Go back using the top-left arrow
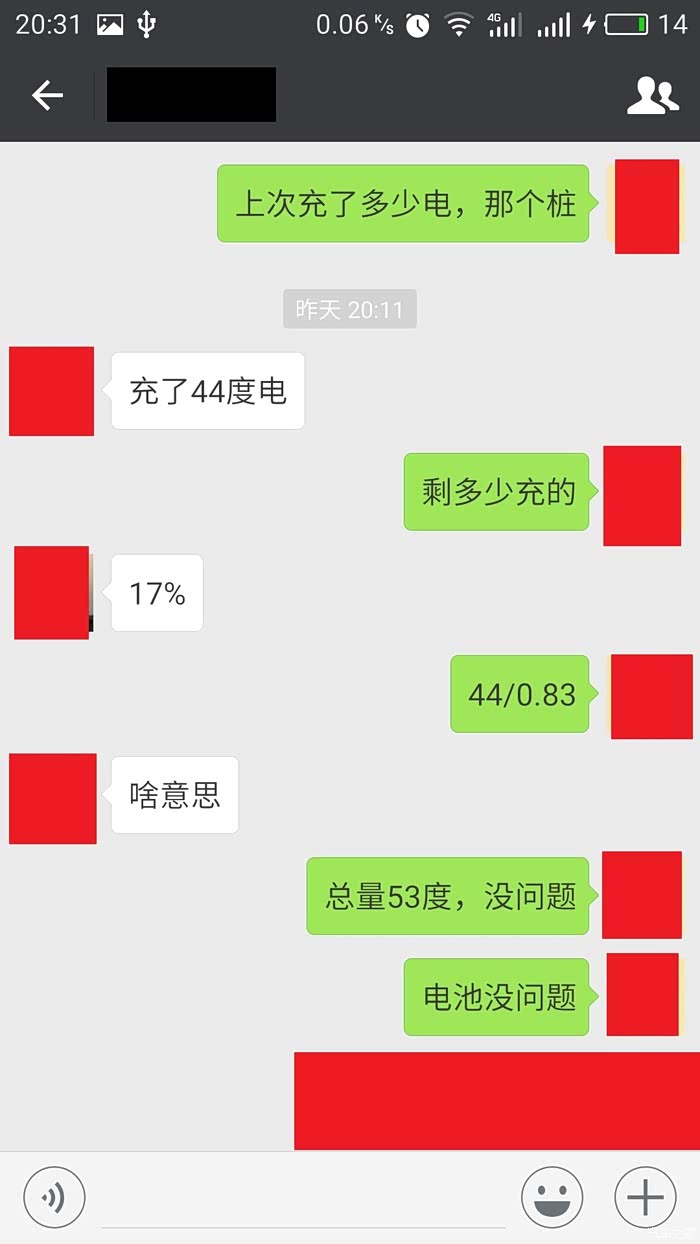This screenshot has height=1244, width=700. [x=47, y=95]
